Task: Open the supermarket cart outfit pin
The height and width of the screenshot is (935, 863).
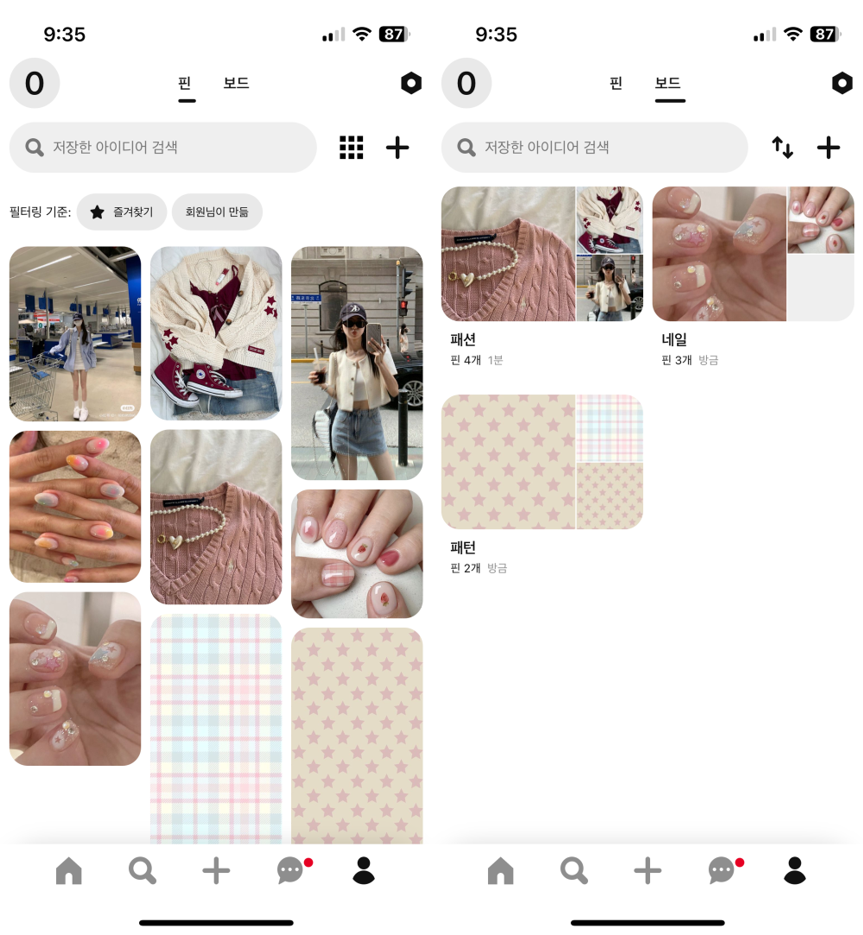Action: tap(75, 333)
